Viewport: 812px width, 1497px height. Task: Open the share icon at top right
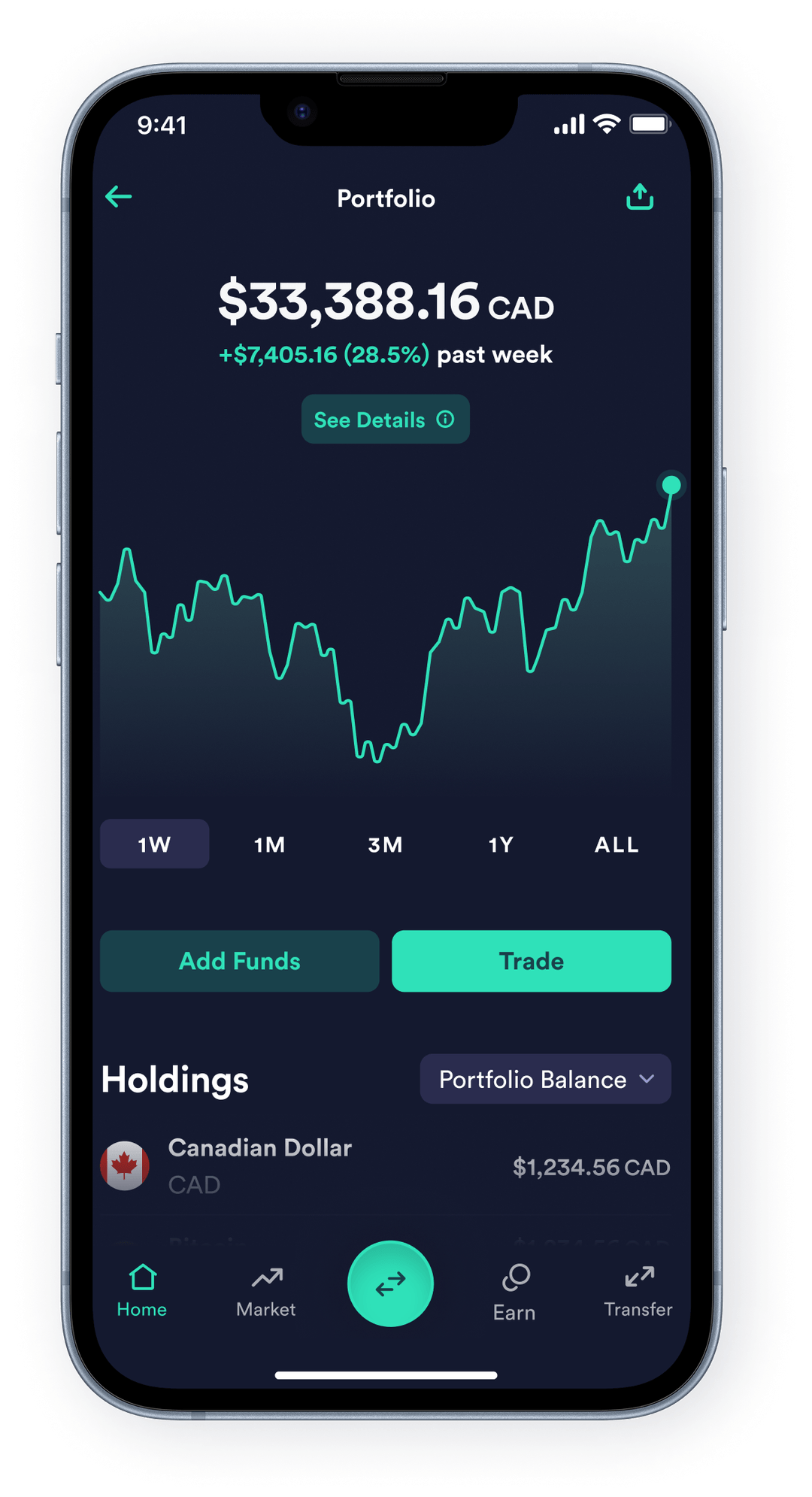tap(640, 196)
